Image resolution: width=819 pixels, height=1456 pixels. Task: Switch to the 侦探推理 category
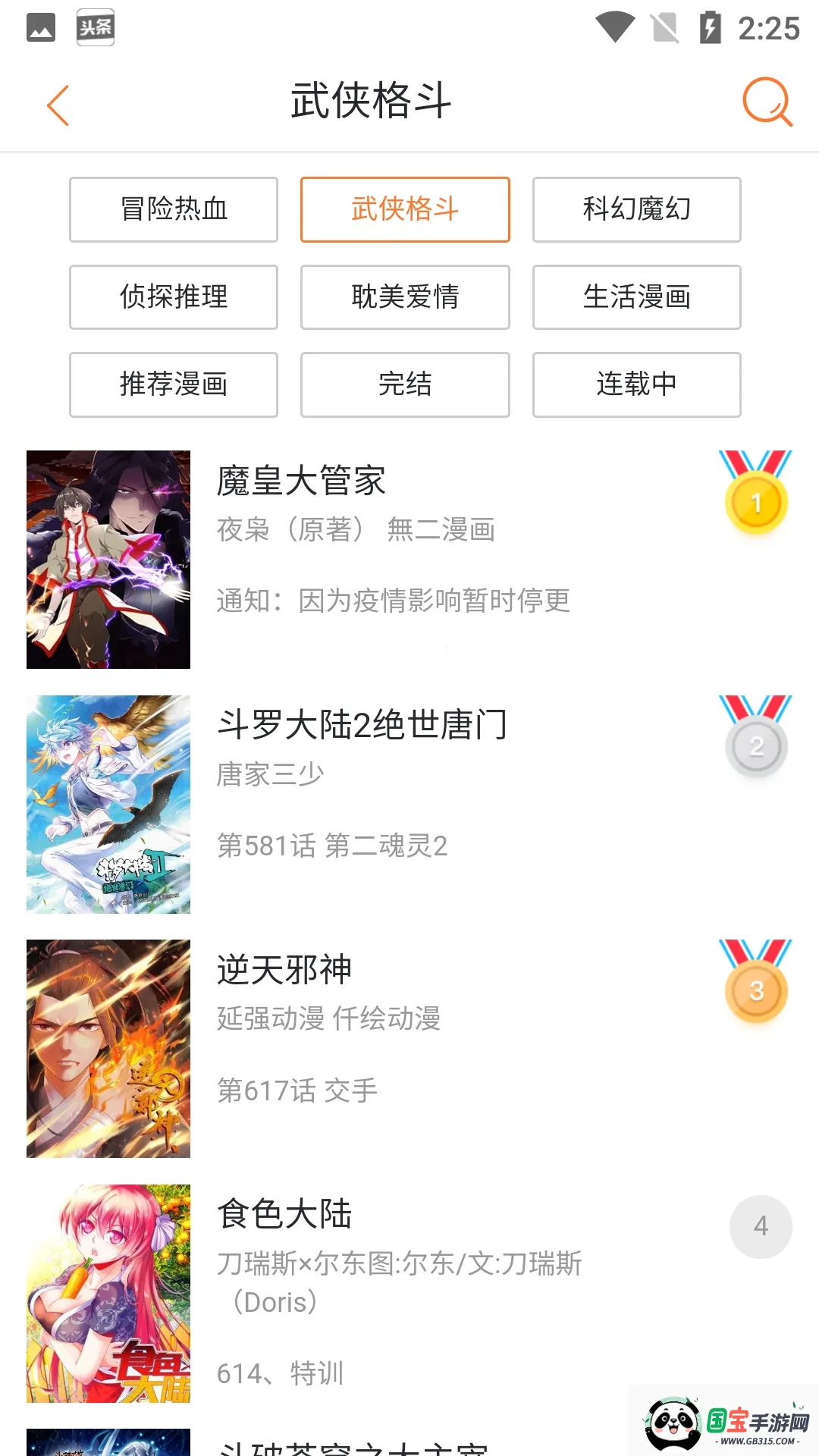tap(174, 297)
